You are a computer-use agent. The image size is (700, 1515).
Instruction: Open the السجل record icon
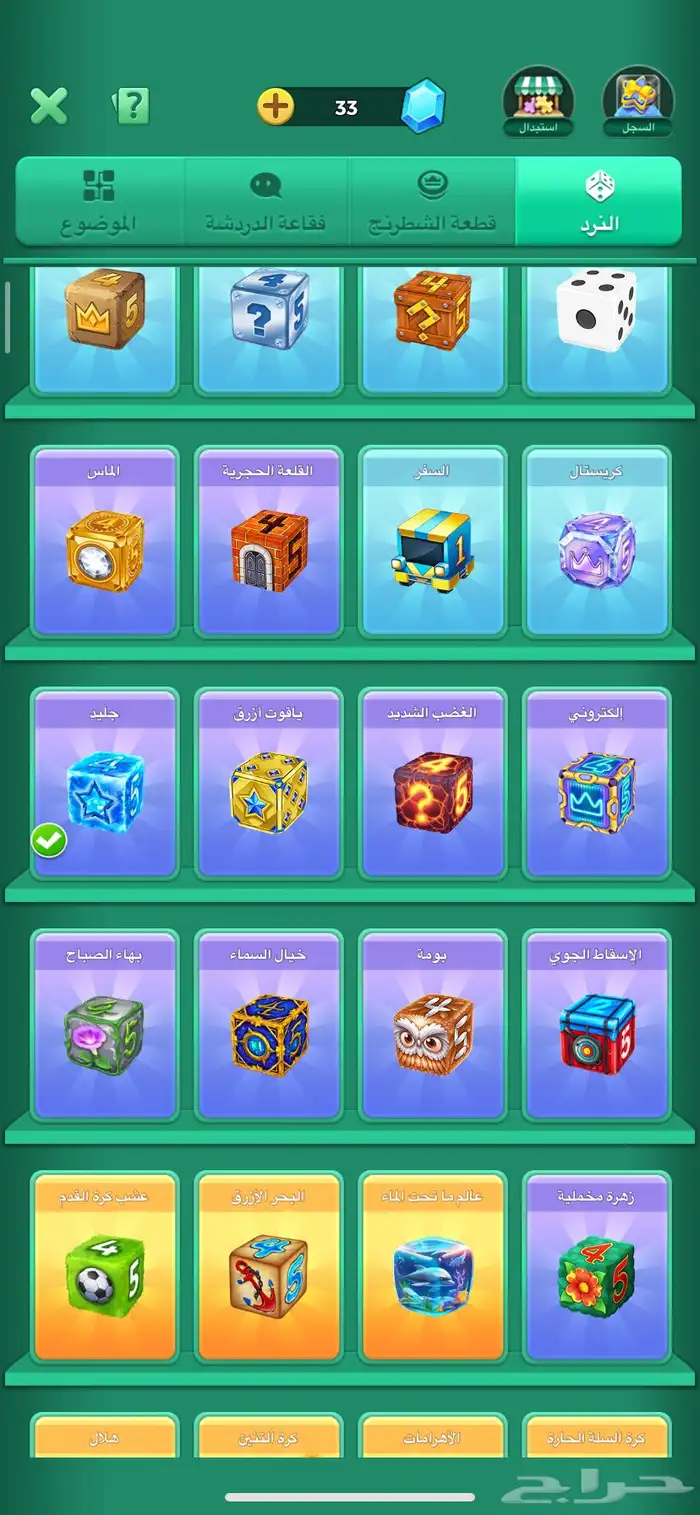click(x=638, y=102)
